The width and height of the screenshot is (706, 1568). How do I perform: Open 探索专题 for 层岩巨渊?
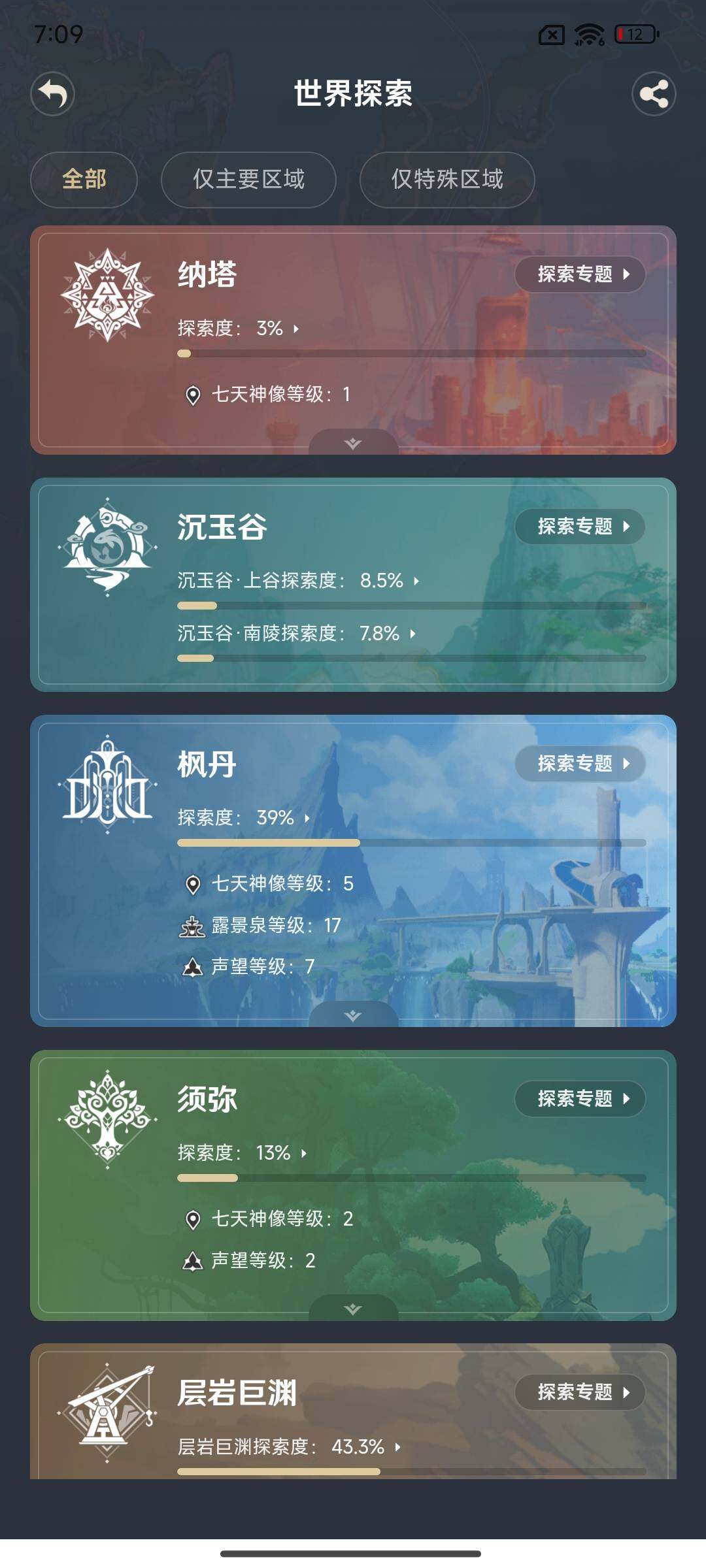point(580,1392)
